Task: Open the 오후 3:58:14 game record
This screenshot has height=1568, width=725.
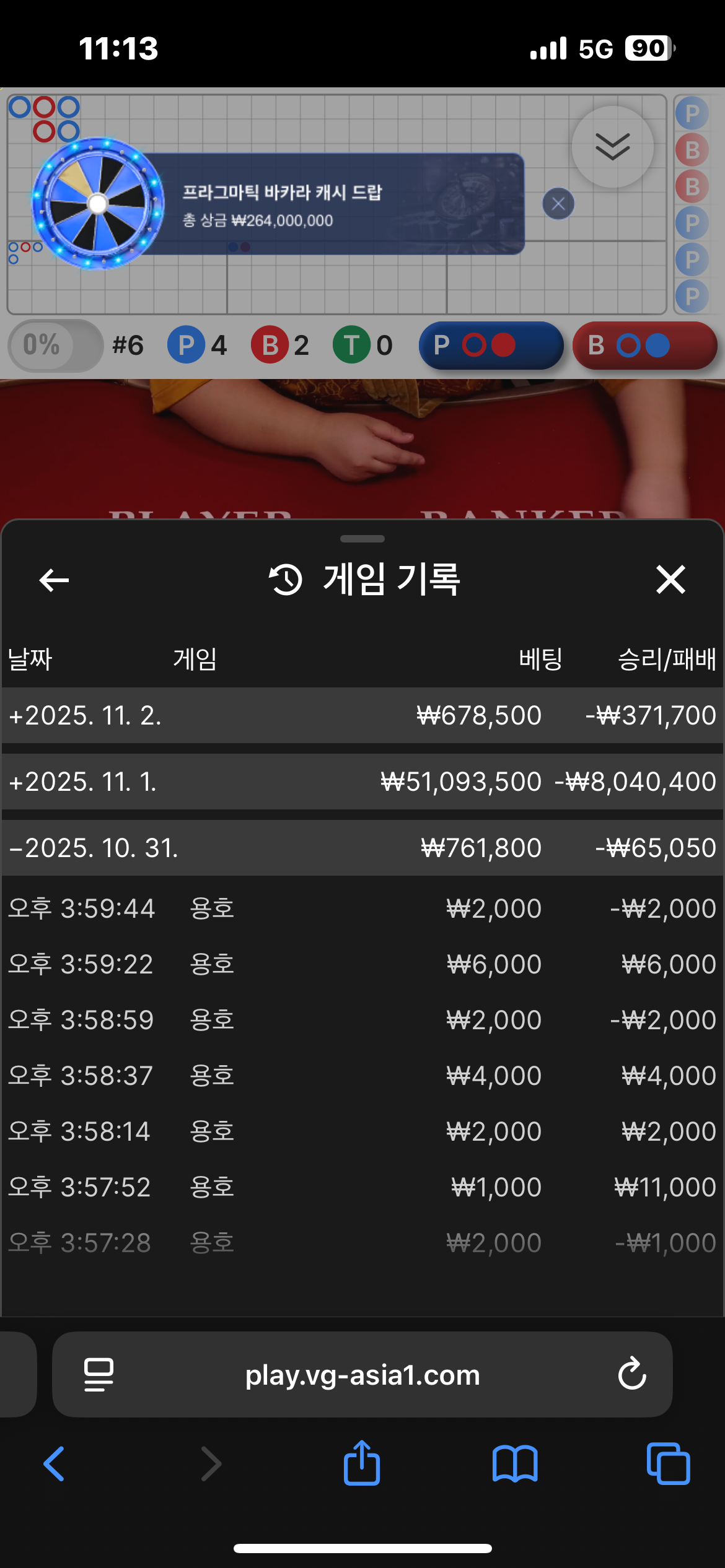Action: tap(362, 1132)
